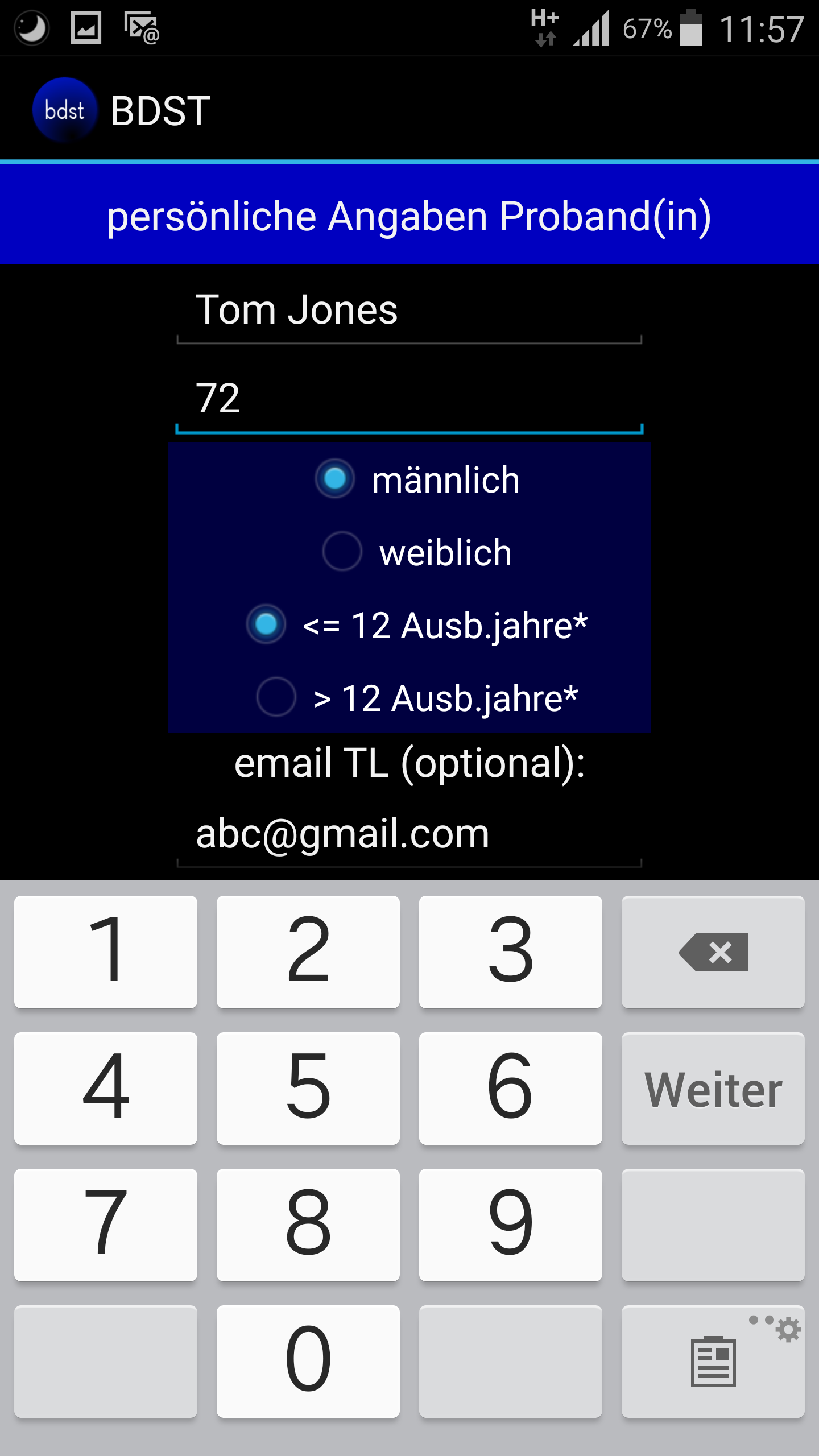
Task: Edit the email field with abc@gmail.com
Action: coord(408,835)
